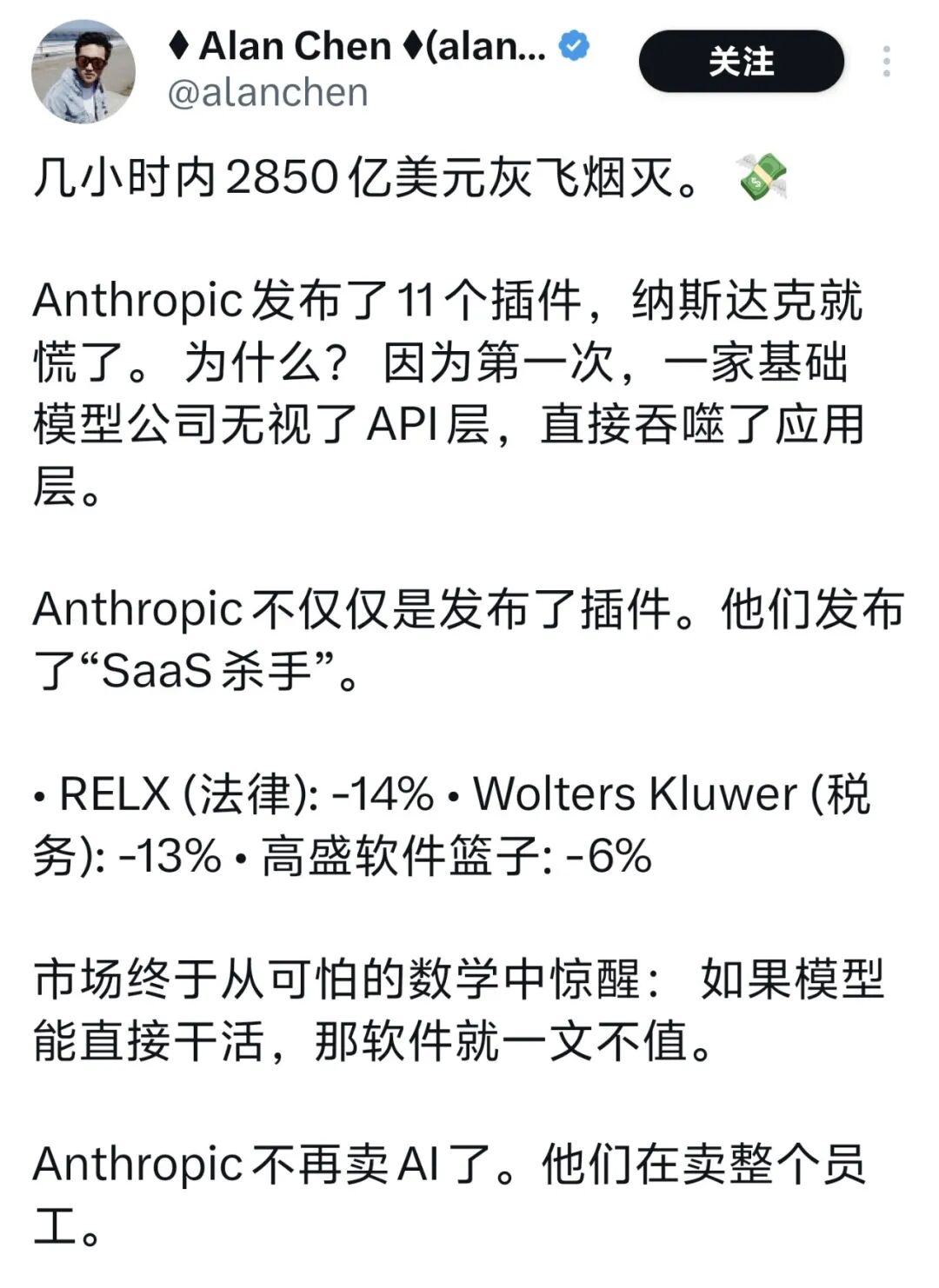The width and height of the screenshot is (939, 1288).
Task: Click the topmost dot of the overflow menu
Action: pyautogui.click(x=887, y=48)
